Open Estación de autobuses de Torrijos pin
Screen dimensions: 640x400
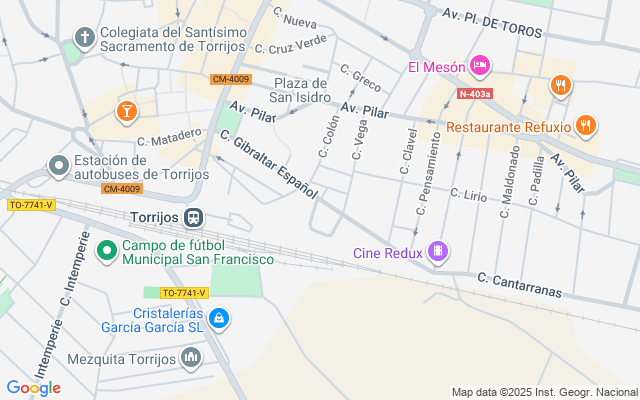(60, 166)
